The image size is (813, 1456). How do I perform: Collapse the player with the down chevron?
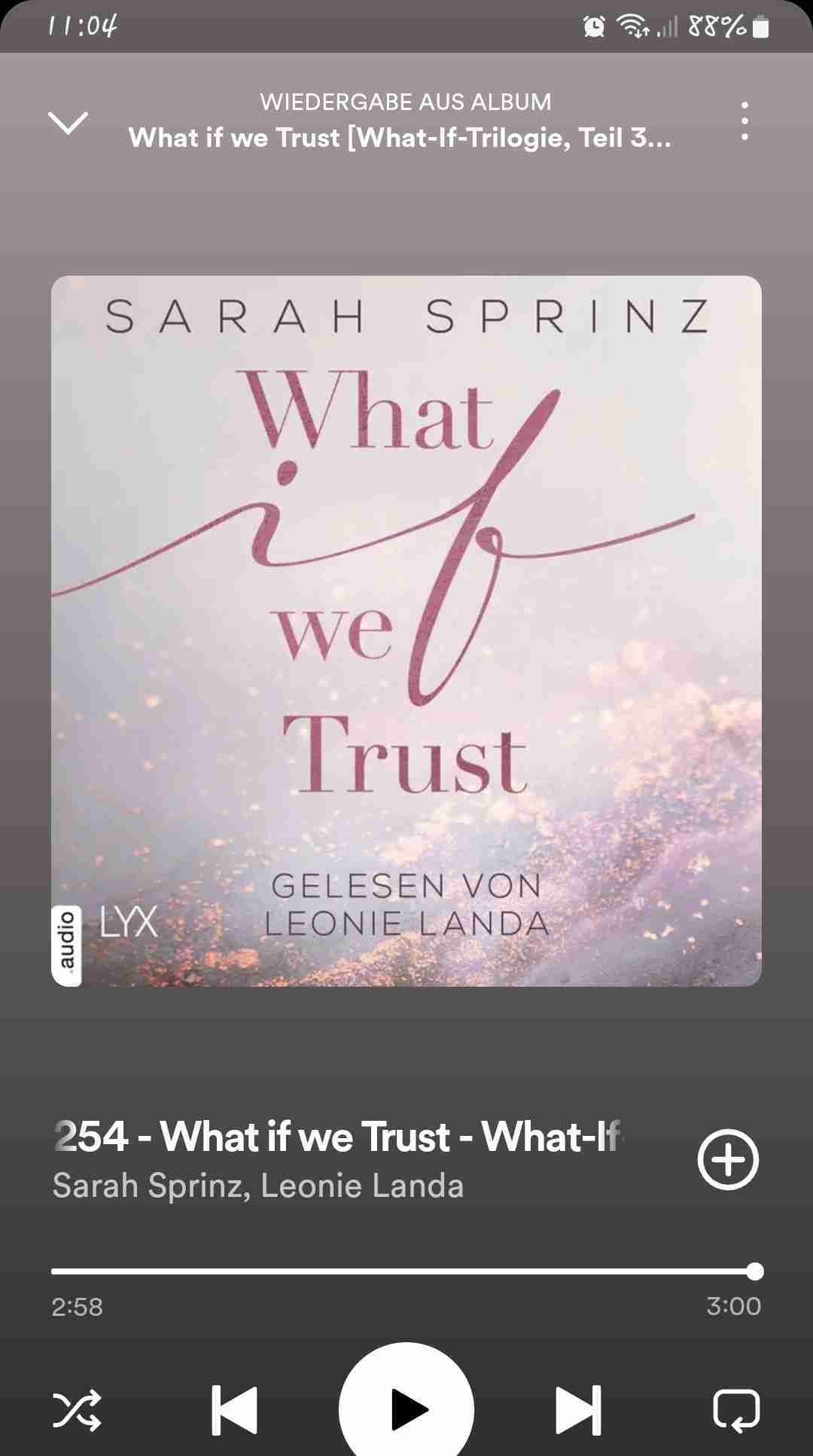point(68,122)
